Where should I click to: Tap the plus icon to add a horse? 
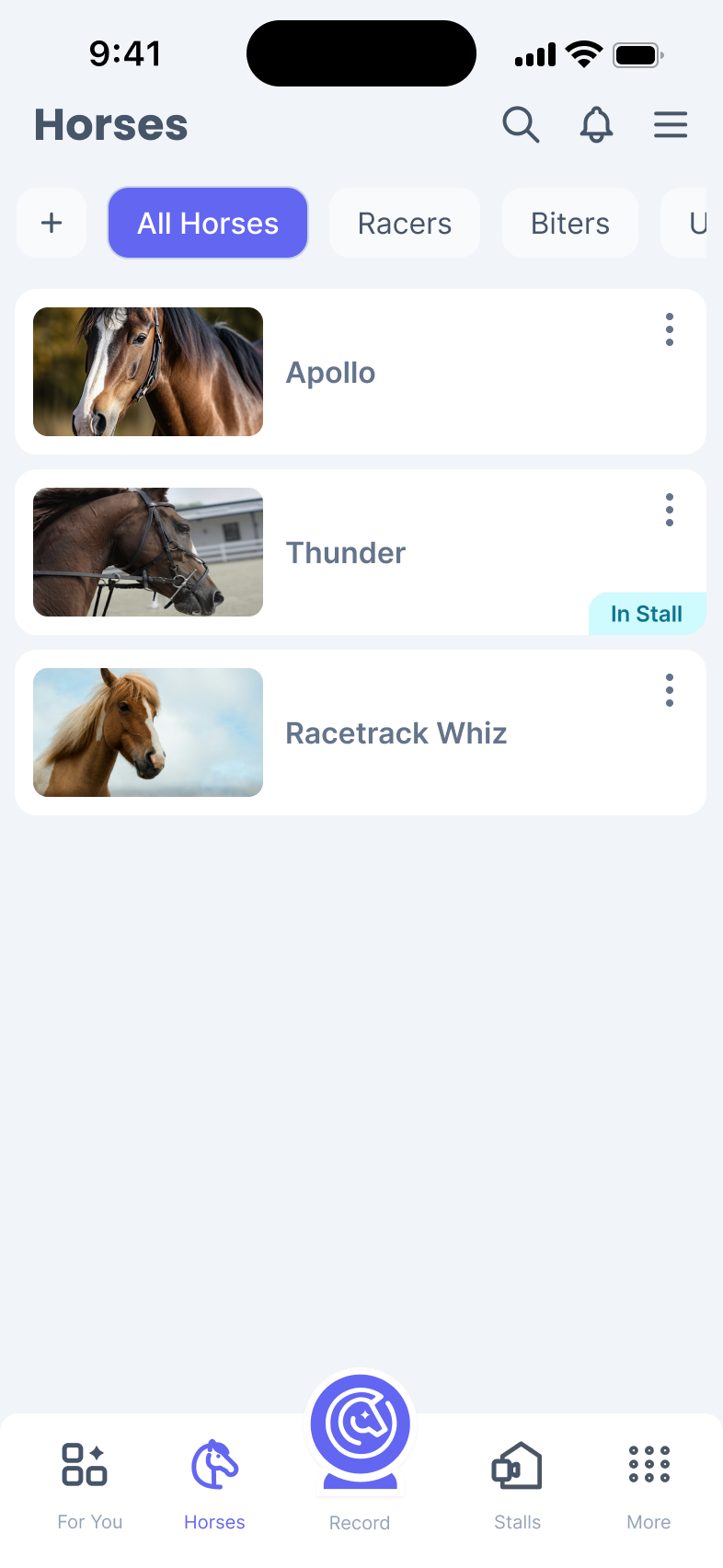pos(52,222)
